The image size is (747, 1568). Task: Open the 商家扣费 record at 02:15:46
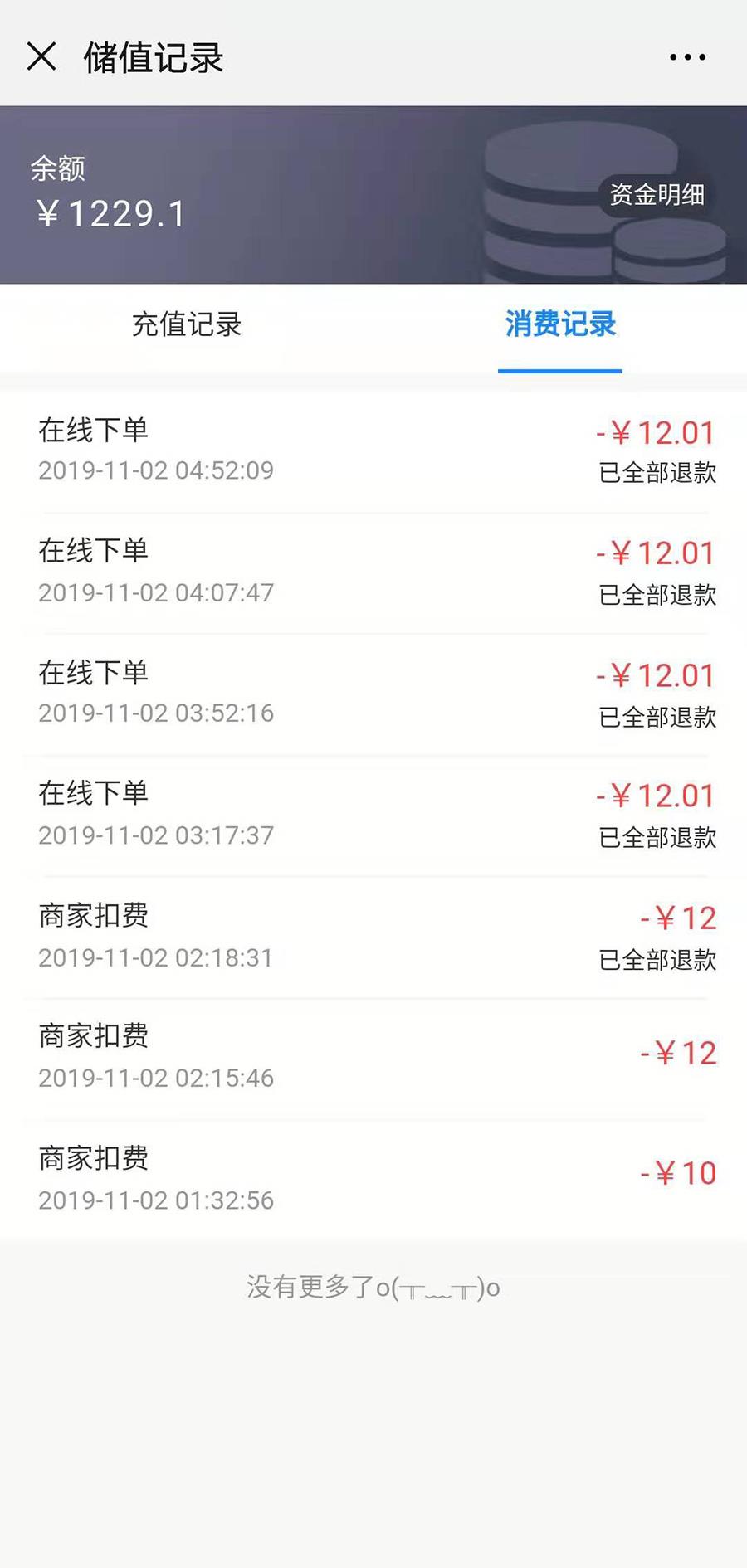pos(373,1059)
